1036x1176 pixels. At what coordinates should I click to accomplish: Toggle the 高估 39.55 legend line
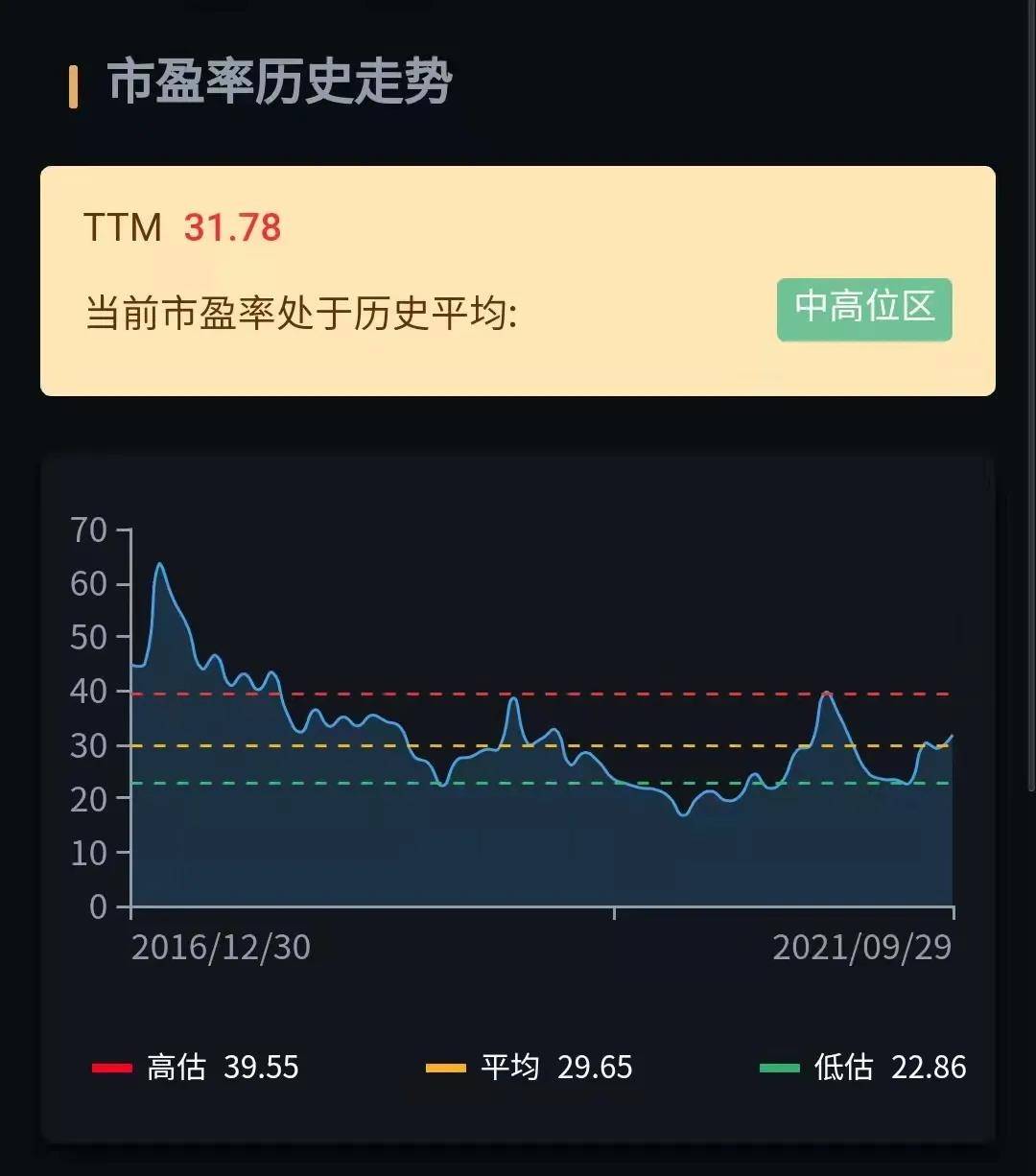click(x=197, y=1068)
